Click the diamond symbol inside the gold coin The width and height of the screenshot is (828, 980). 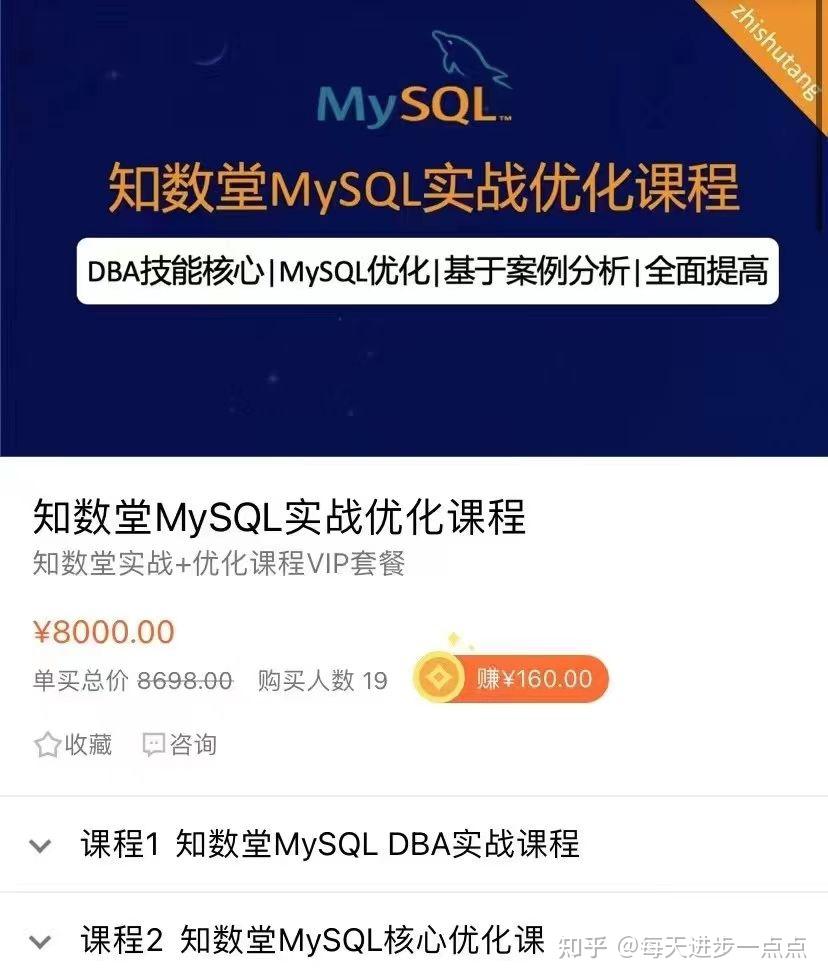click(x=437, y=679)
